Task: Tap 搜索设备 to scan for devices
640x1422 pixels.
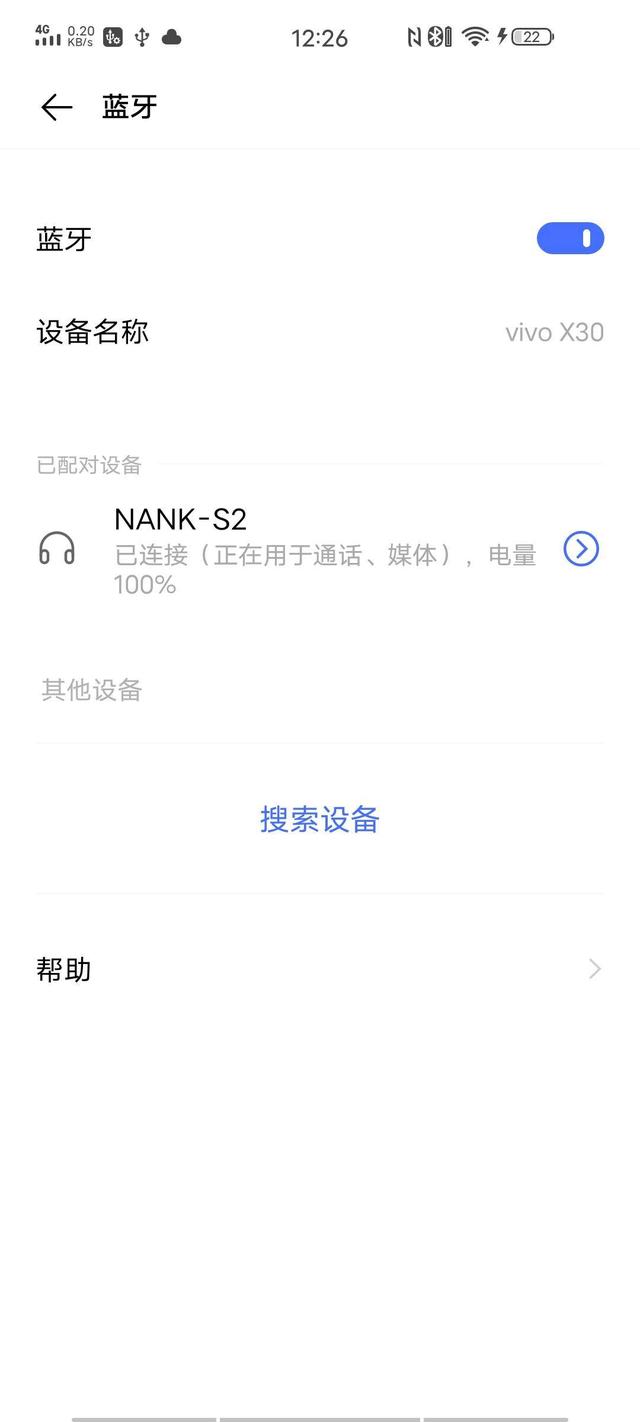Action: [320, 819]
